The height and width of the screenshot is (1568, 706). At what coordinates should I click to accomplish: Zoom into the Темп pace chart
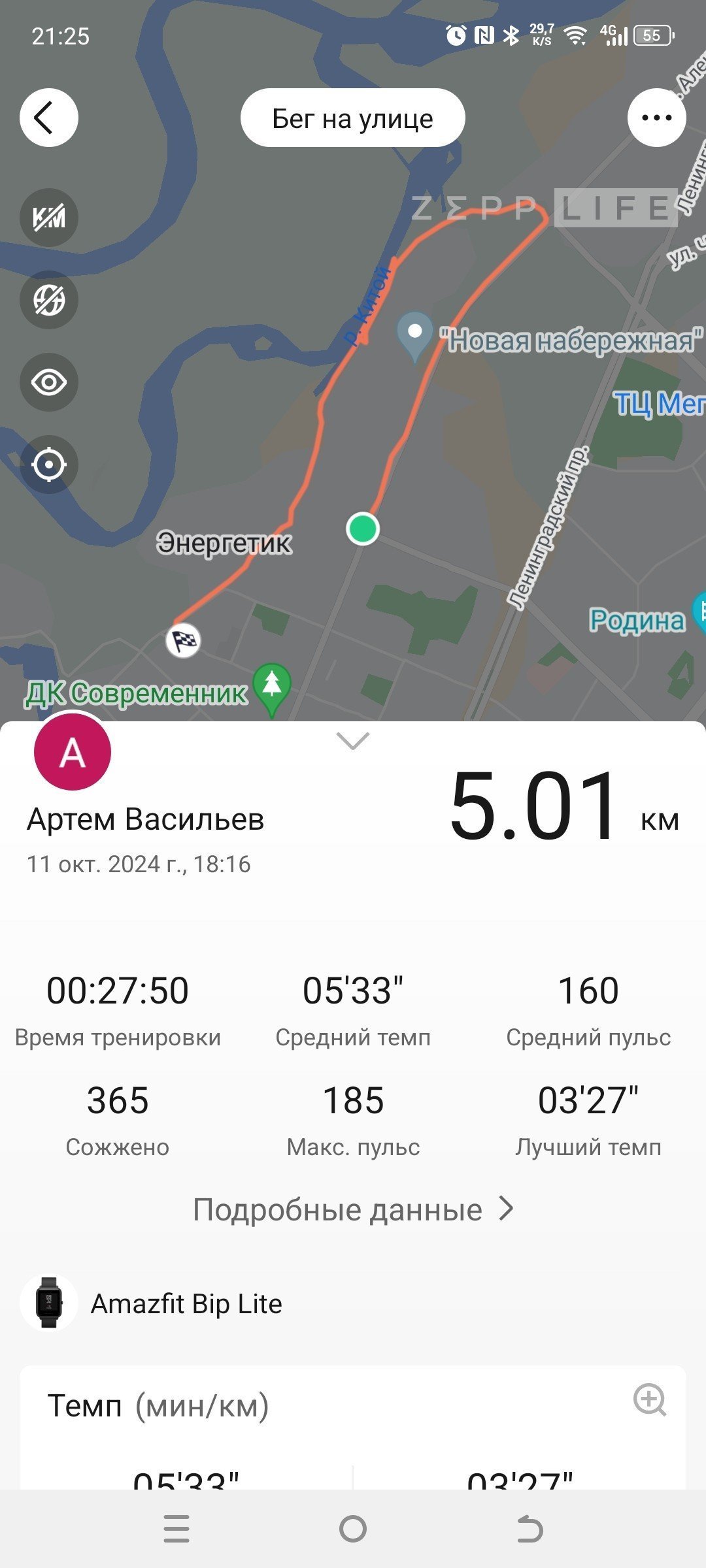(650, 1399)
